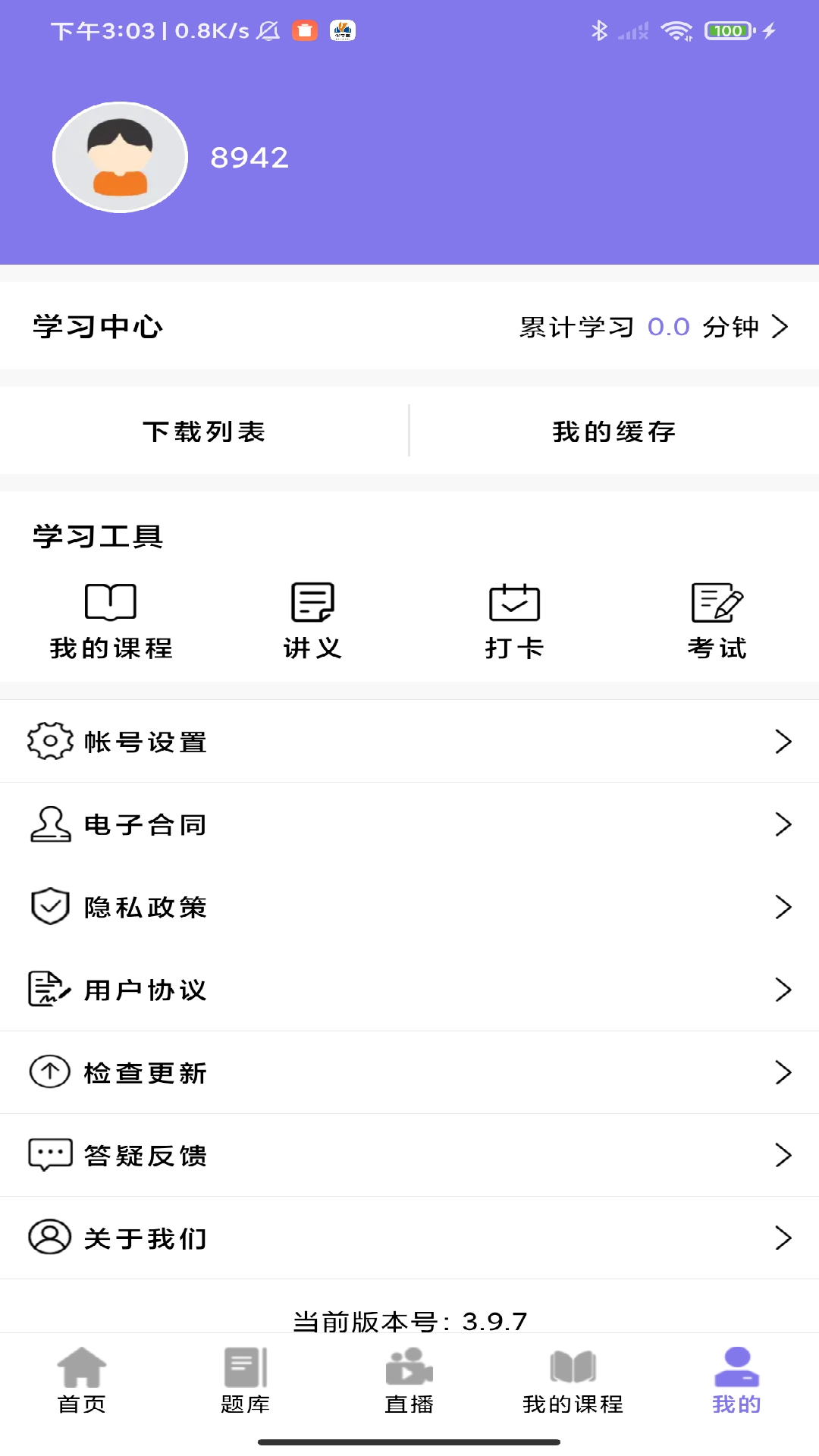The width and height of the screenshot is (819, 1456).
Task: Expand the 关于我们 entry
Action: [x=409, y=1238]
